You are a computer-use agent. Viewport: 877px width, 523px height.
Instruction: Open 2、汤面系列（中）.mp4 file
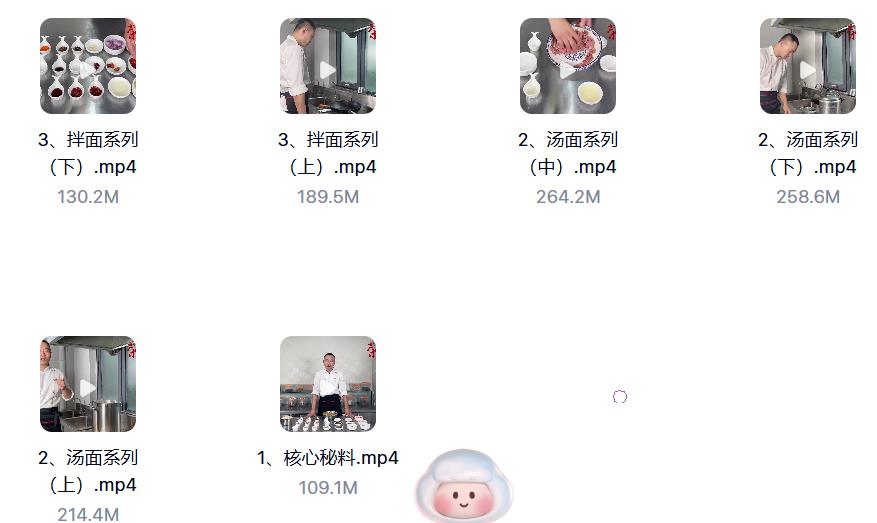[567, 66]
